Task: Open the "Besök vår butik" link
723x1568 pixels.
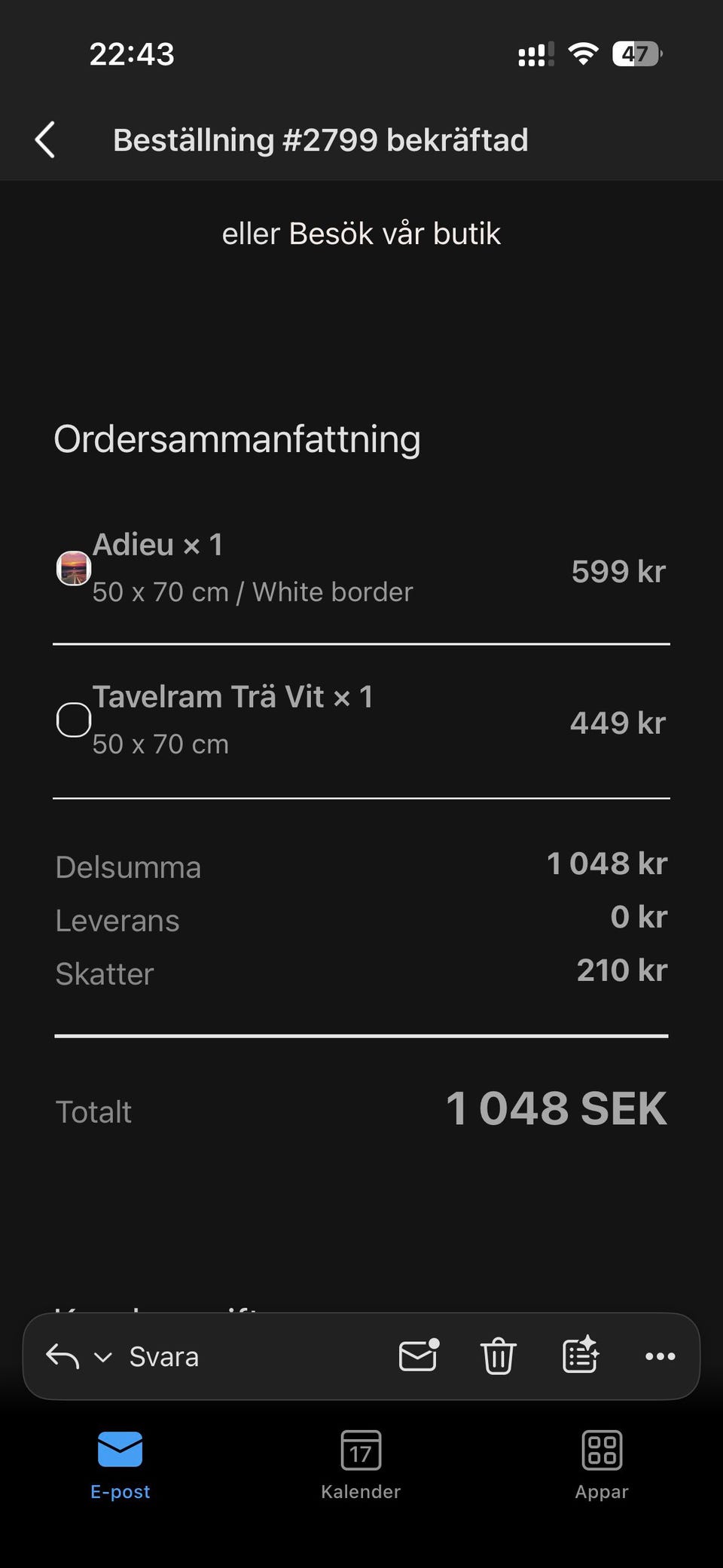Action: [394, 234]
